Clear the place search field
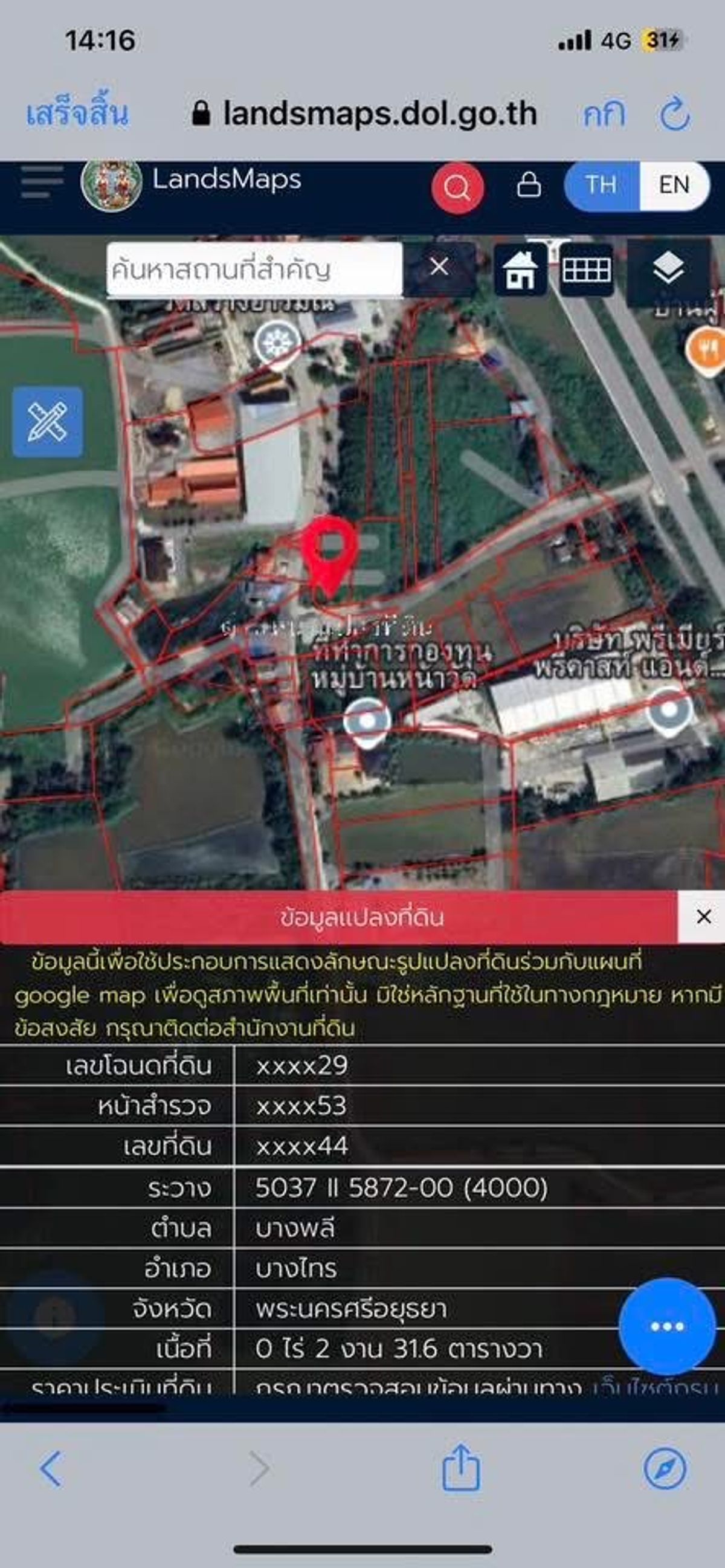Image resolution: width=725 pixels, height=1568 pixels. pyautogui.click(x=439, y=266)
